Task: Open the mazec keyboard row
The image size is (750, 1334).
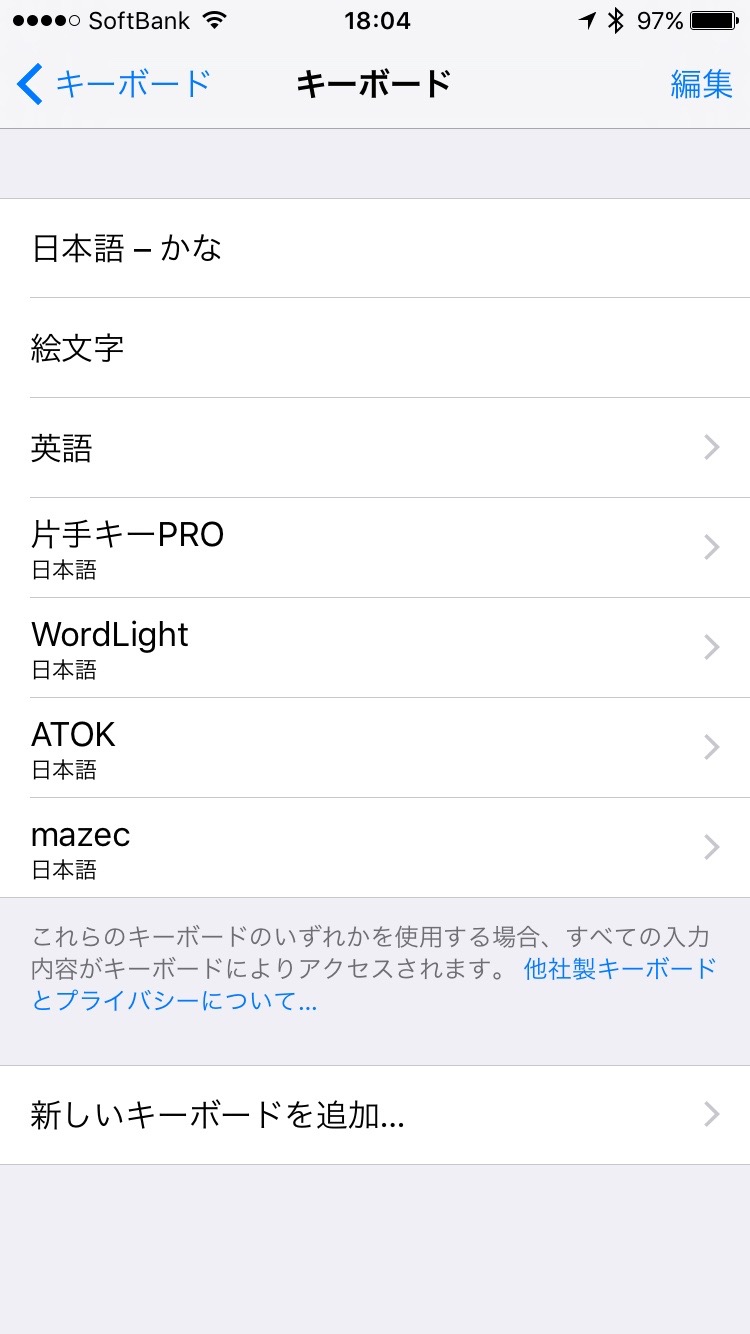Action: [375, 848]
